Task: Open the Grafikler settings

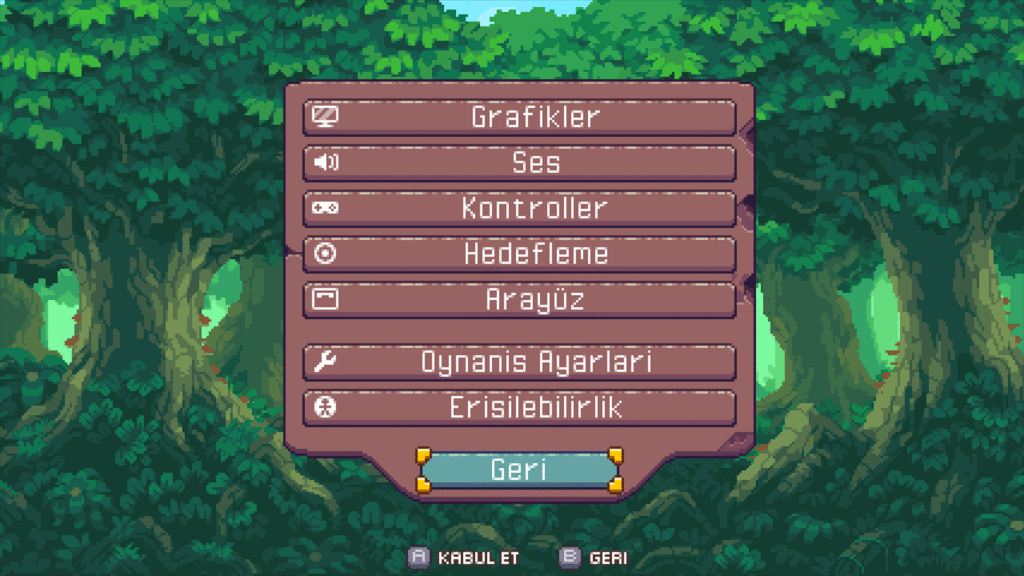Action: coord(519,117)
